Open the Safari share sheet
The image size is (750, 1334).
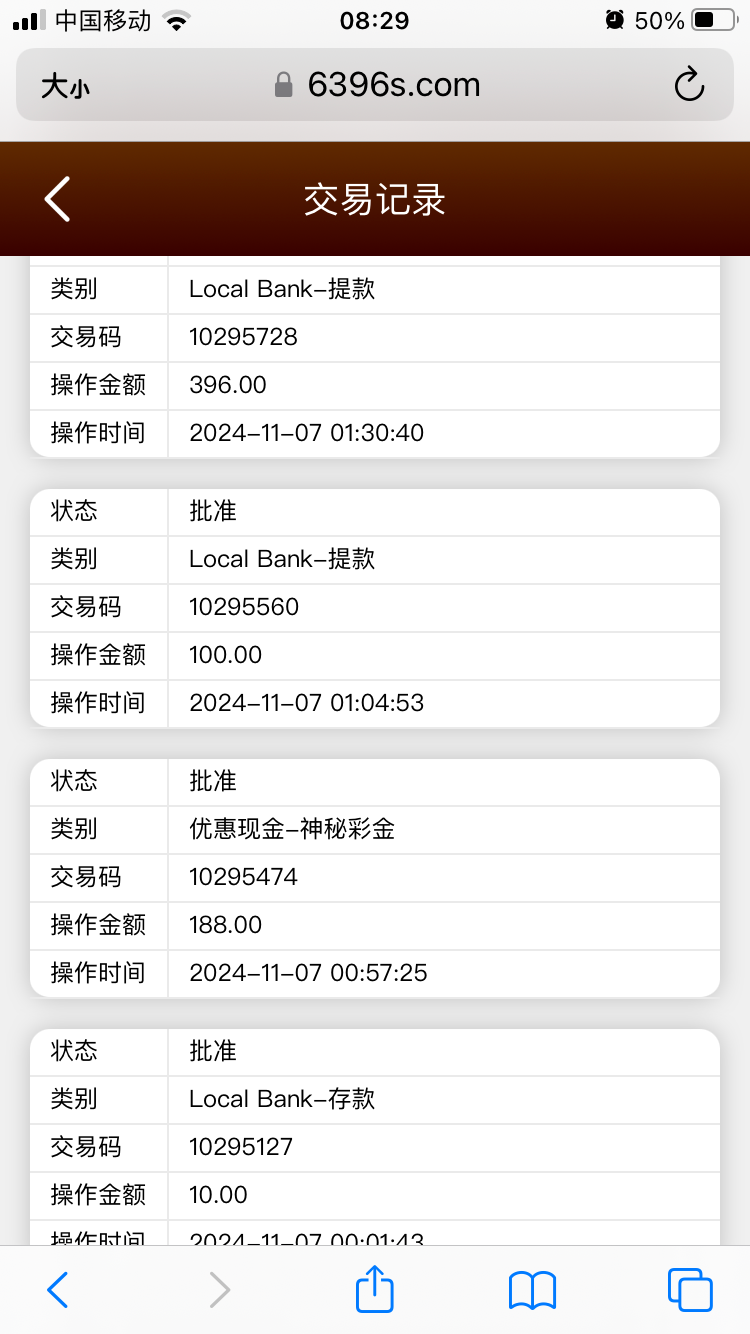point(375,1288)
